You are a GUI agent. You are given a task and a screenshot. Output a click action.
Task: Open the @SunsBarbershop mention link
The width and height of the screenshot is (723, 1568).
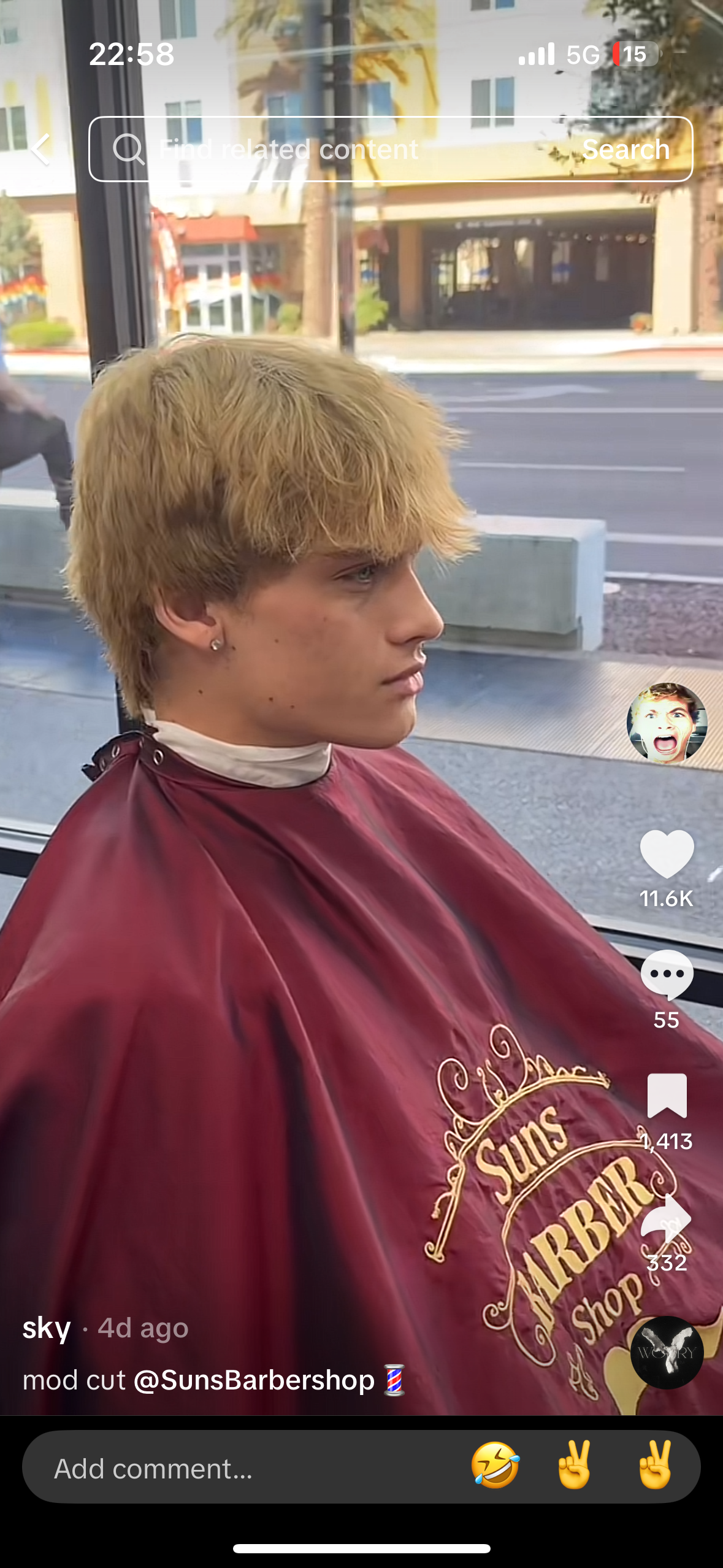254,1380
